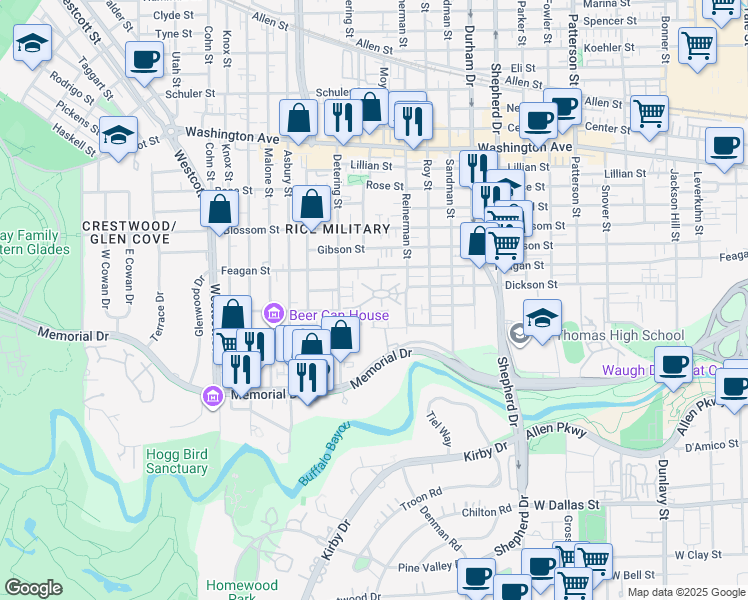The width and height of the screenshot is (748, 600).
Task: Open the school marker near Rodrigo St
Action: tap(32, 46)
